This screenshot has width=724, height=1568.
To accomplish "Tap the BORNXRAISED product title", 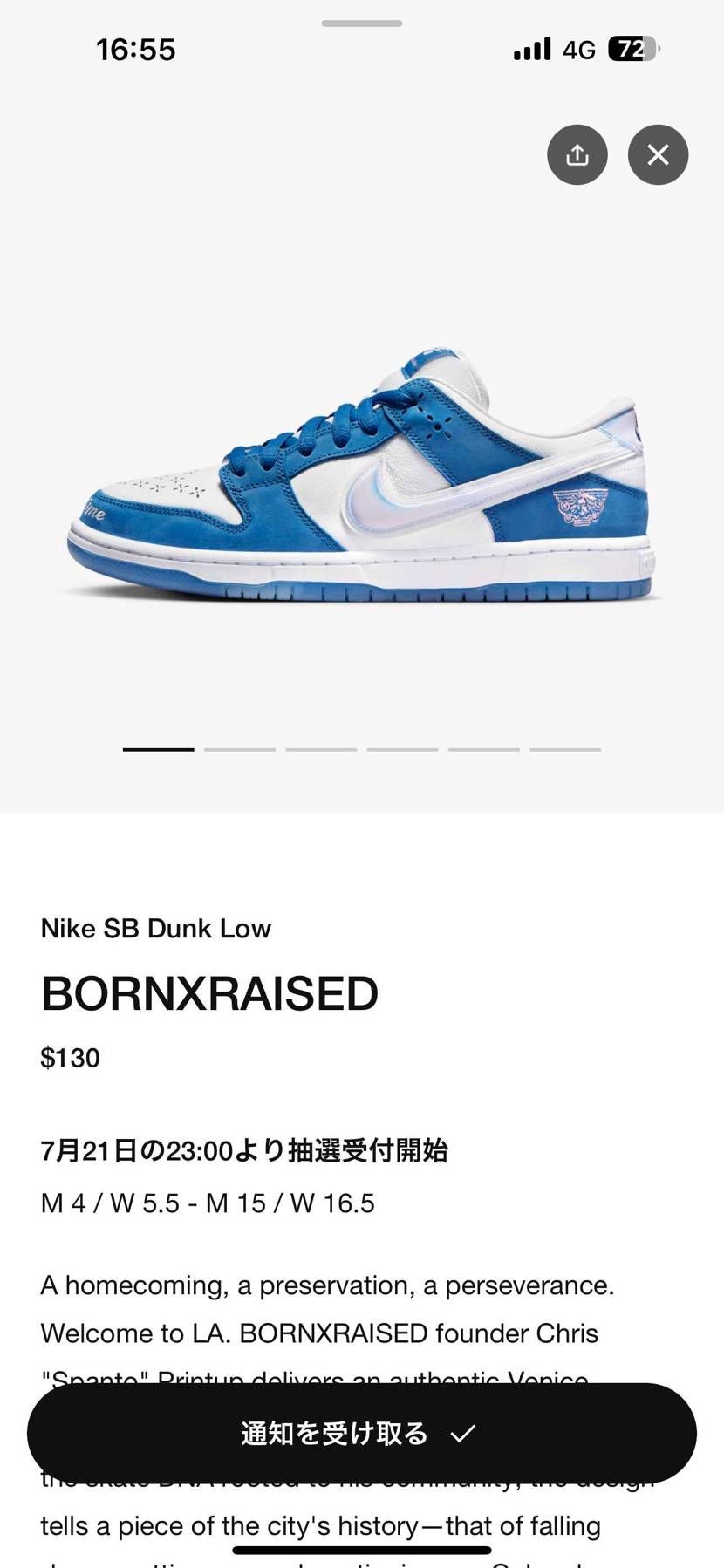I will (x=209, y=992).
